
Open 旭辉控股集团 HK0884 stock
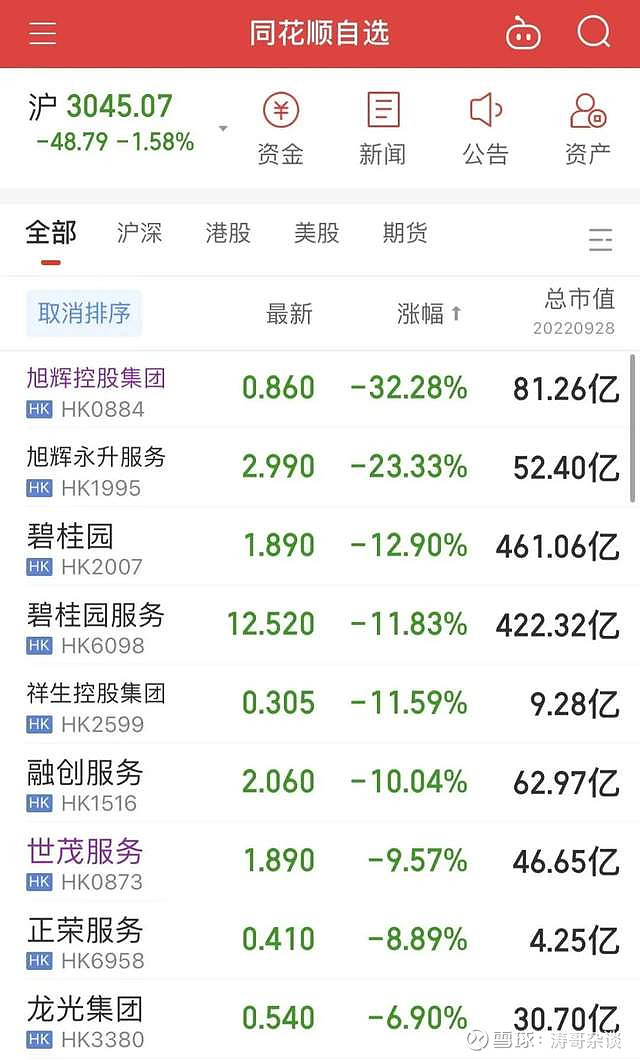(x=320, y=390)
